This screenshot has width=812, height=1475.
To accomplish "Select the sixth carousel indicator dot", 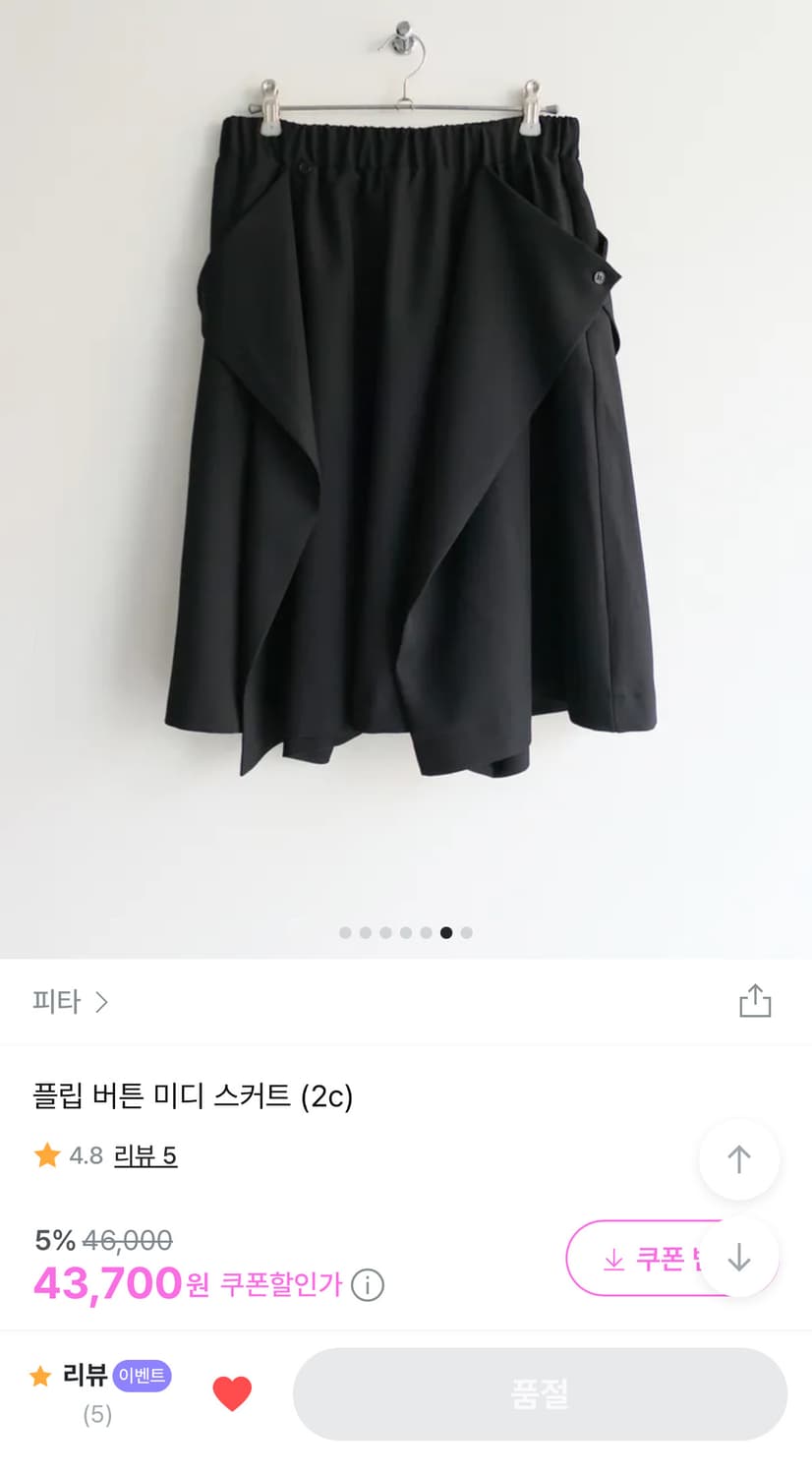I will (x=446, y=932).
